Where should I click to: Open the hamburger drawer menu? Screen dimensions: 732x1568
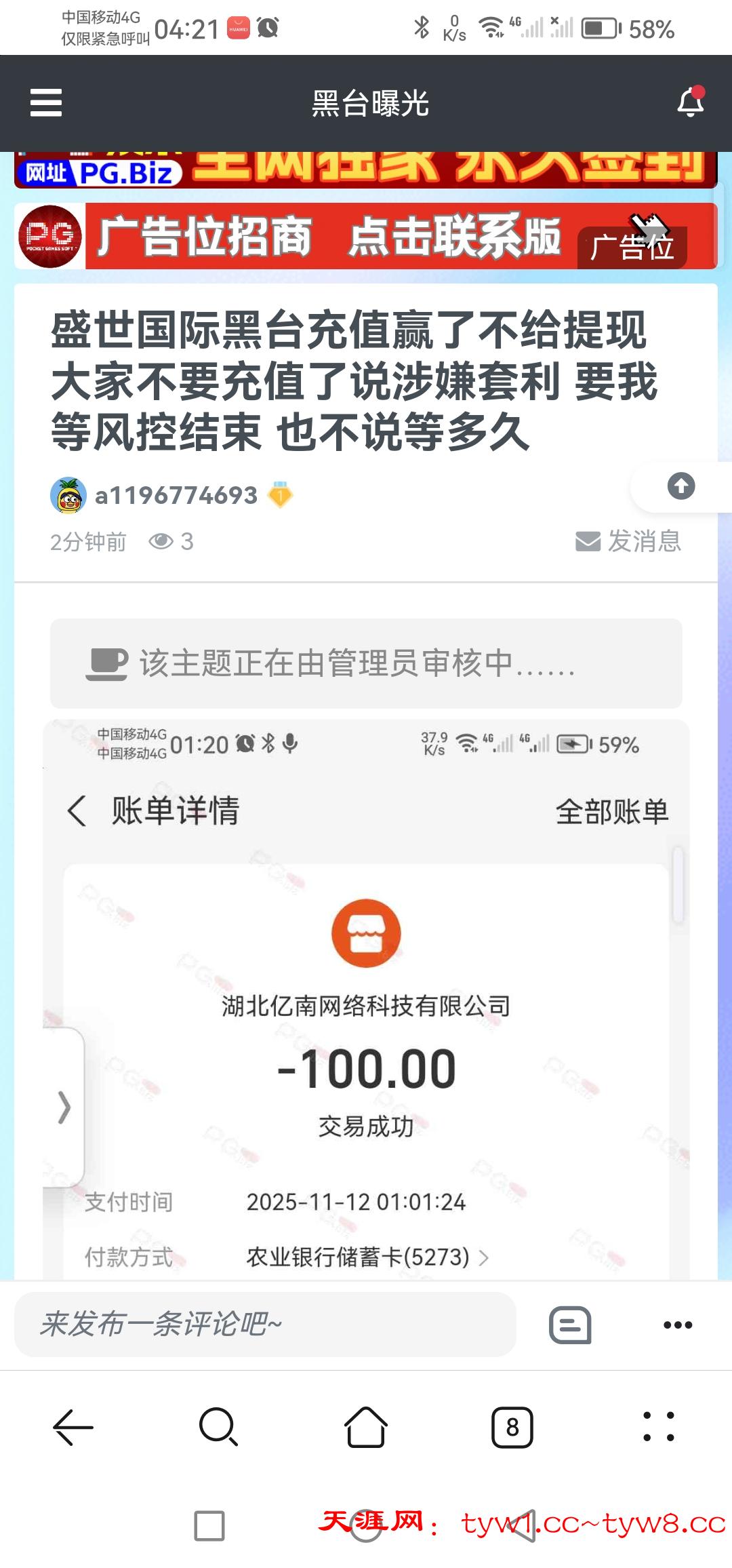click(46, 103)
